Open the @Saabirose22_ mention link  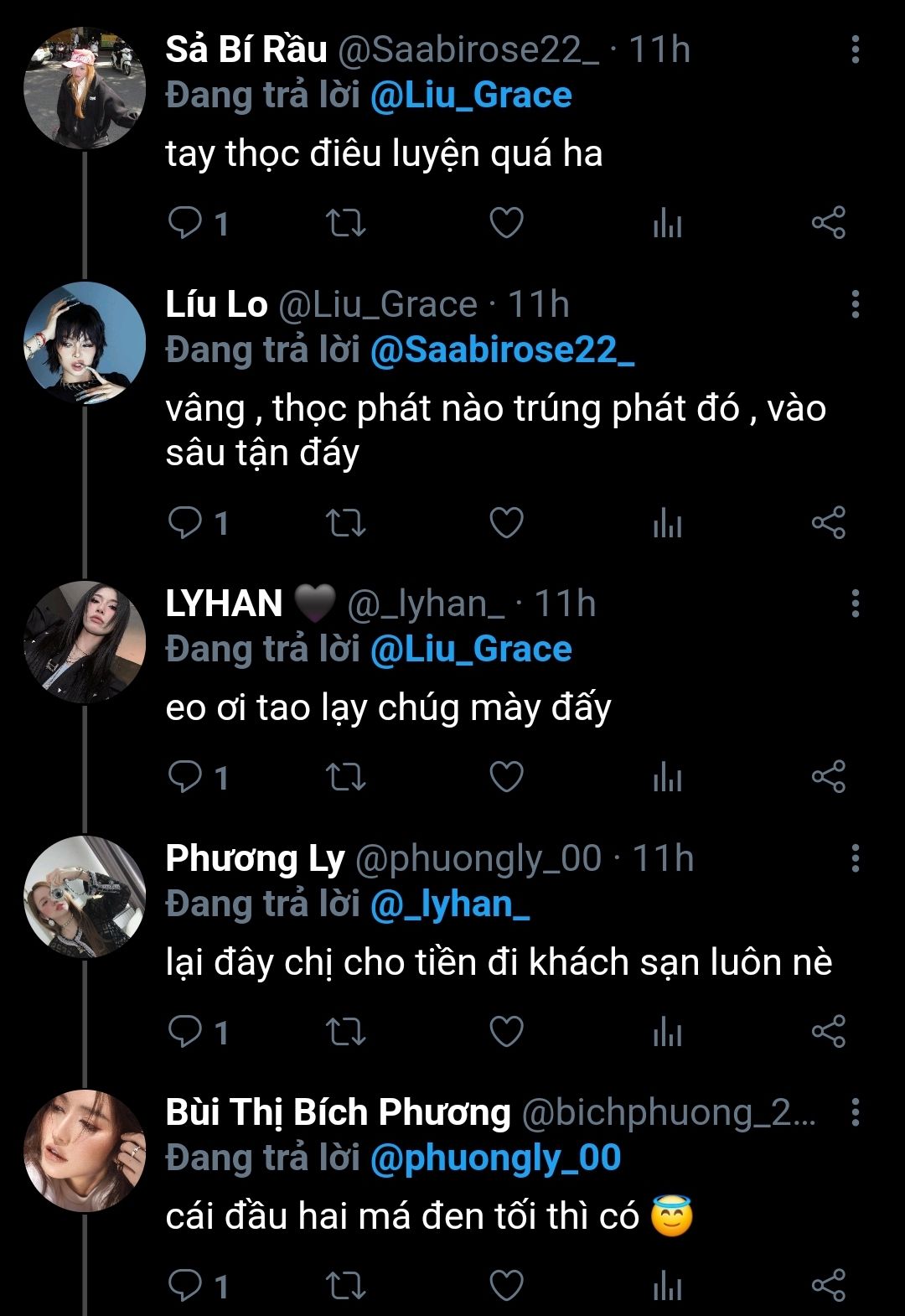[x=502, y=350]
